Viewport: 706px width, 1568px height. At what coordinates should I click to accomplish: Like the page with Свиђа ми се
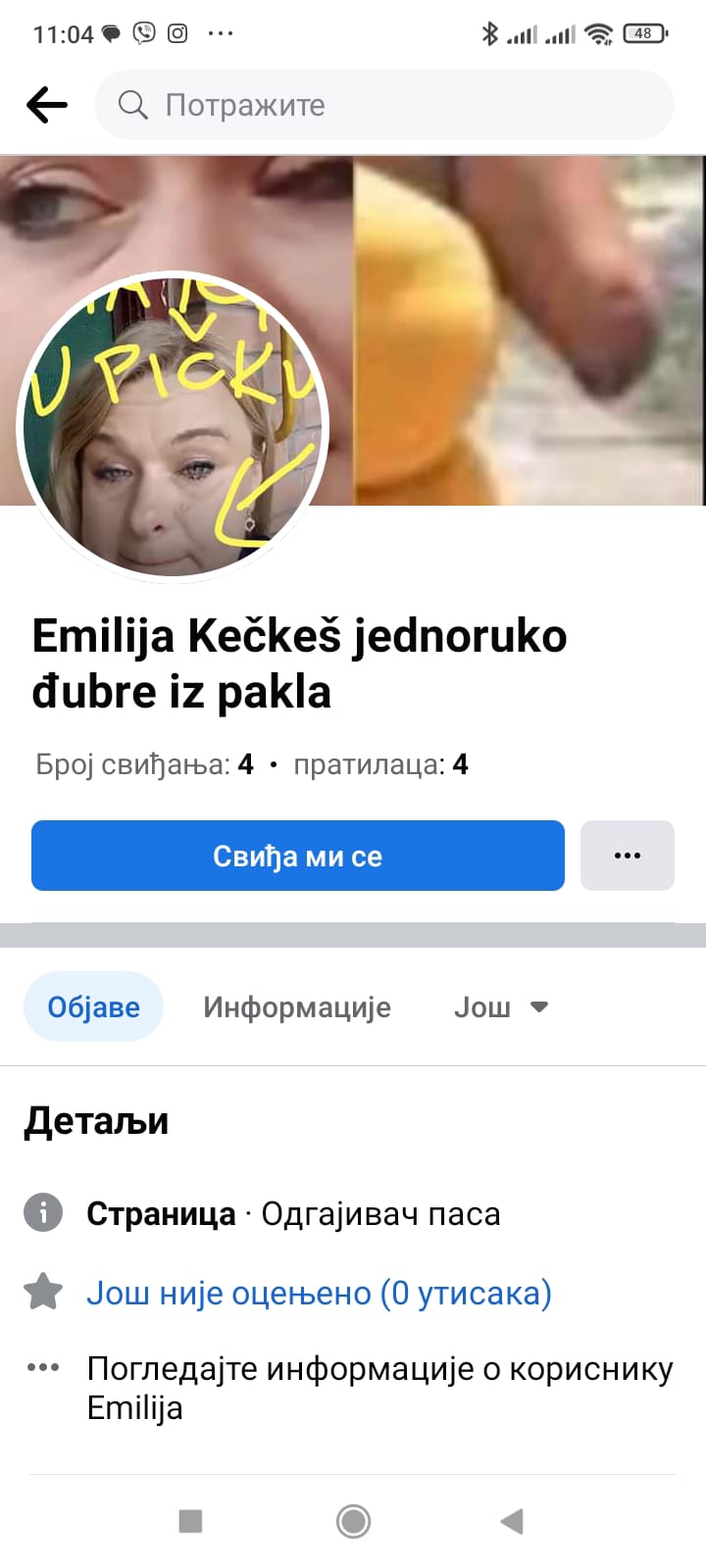(298, 856)
